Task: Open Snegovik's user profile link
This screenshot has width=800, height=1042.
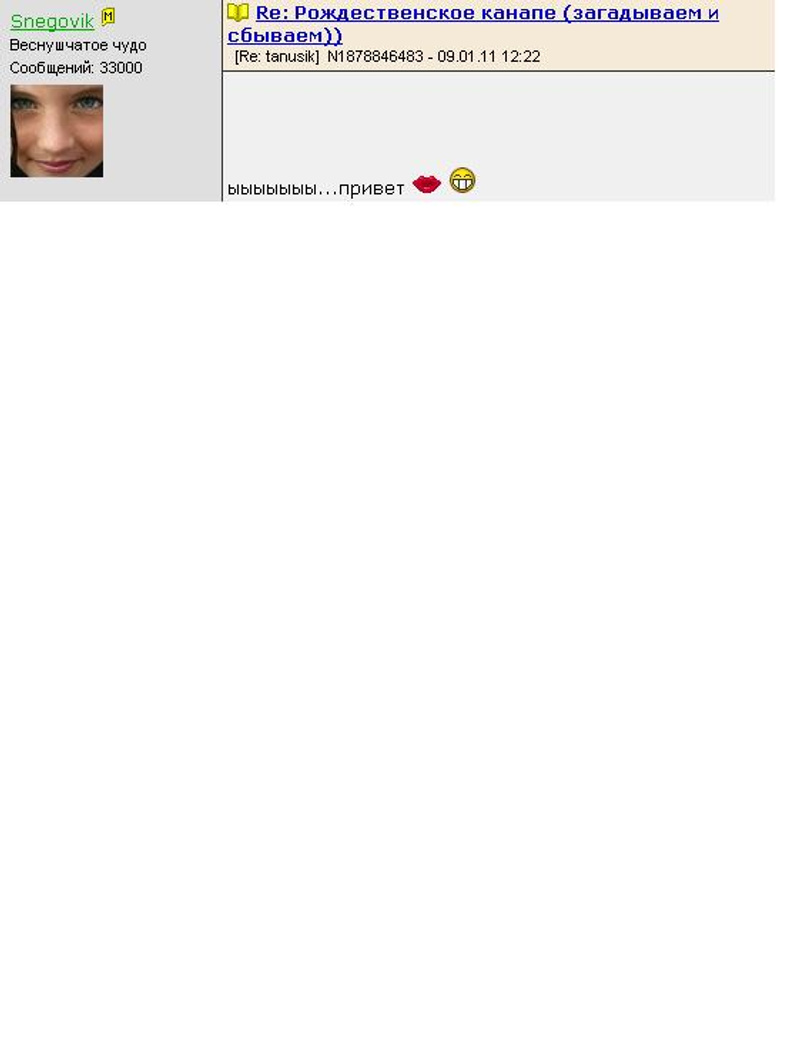Action: pyautogui.click(x=52, y=21)
